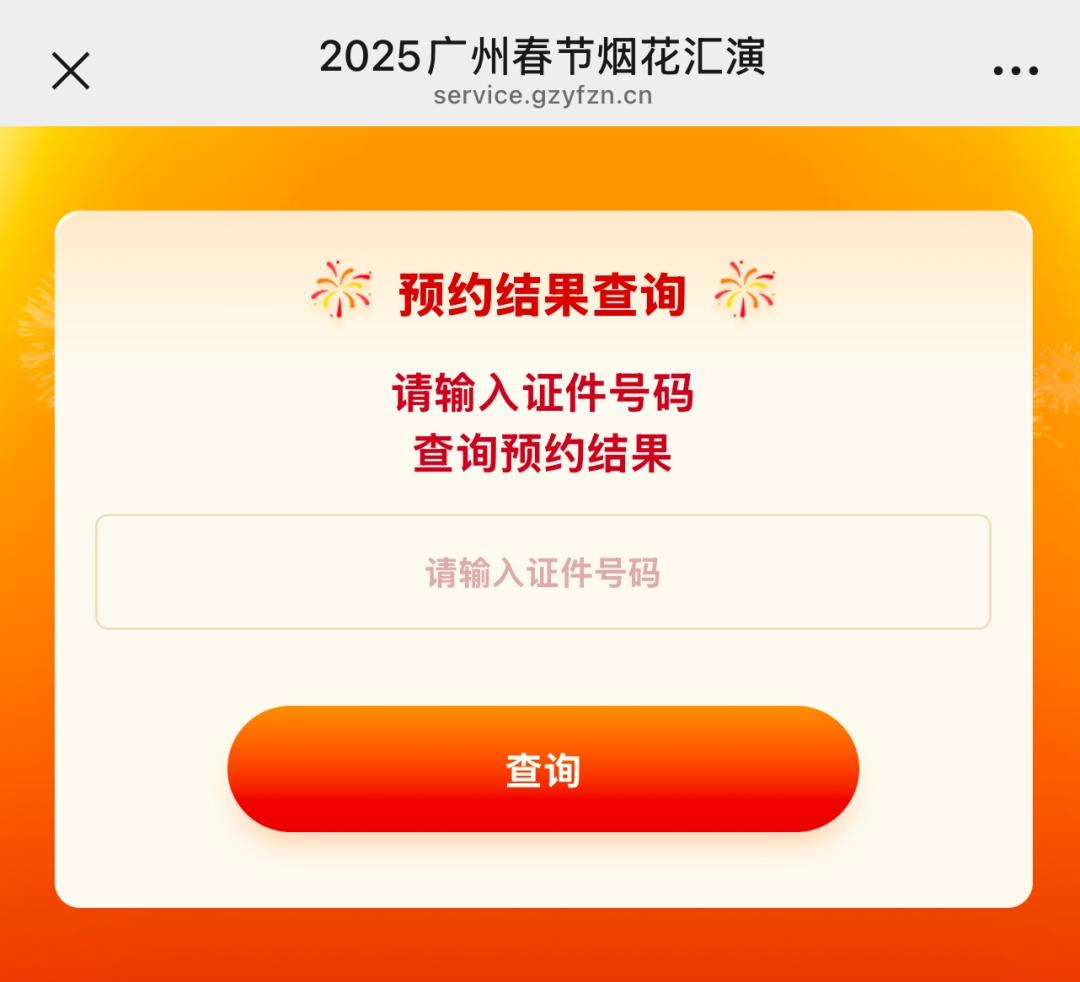Tap the 查询 button
This screenshot has width=1080, height=982.
tap(542, 769)
